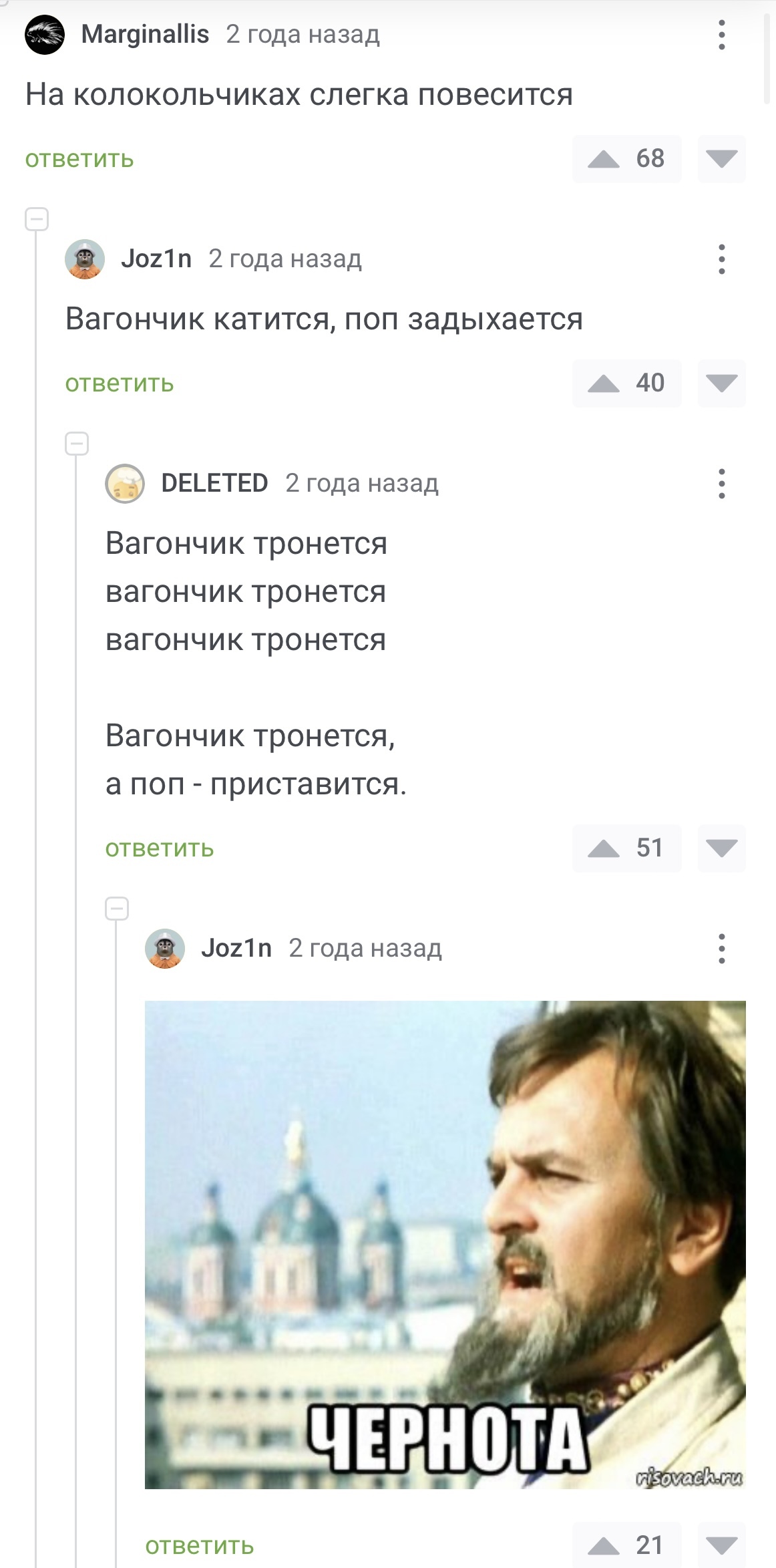Upvote the comment with 51 points

pos(604,848)
